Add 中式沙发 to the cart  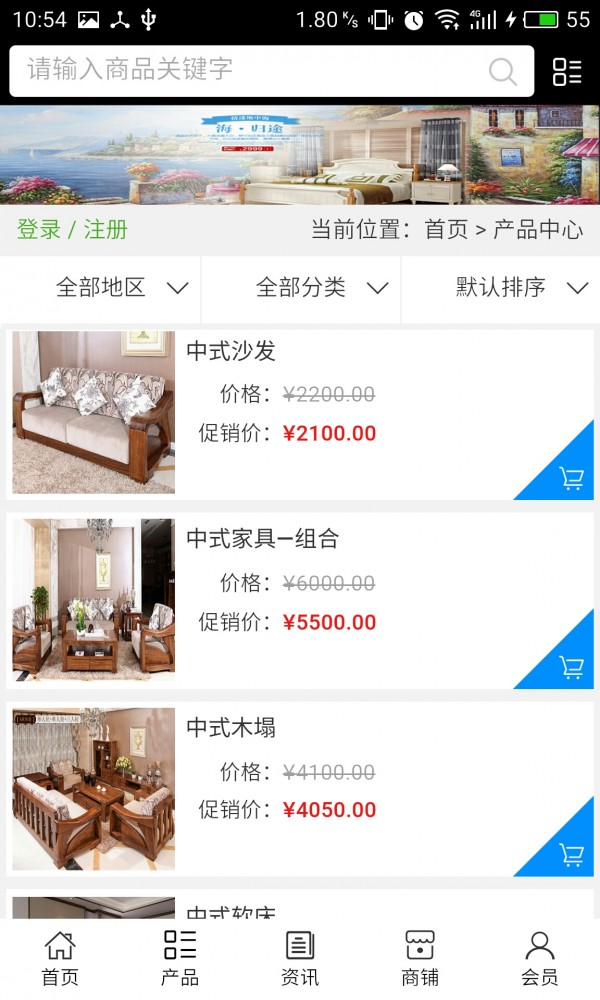coord(571,478)
